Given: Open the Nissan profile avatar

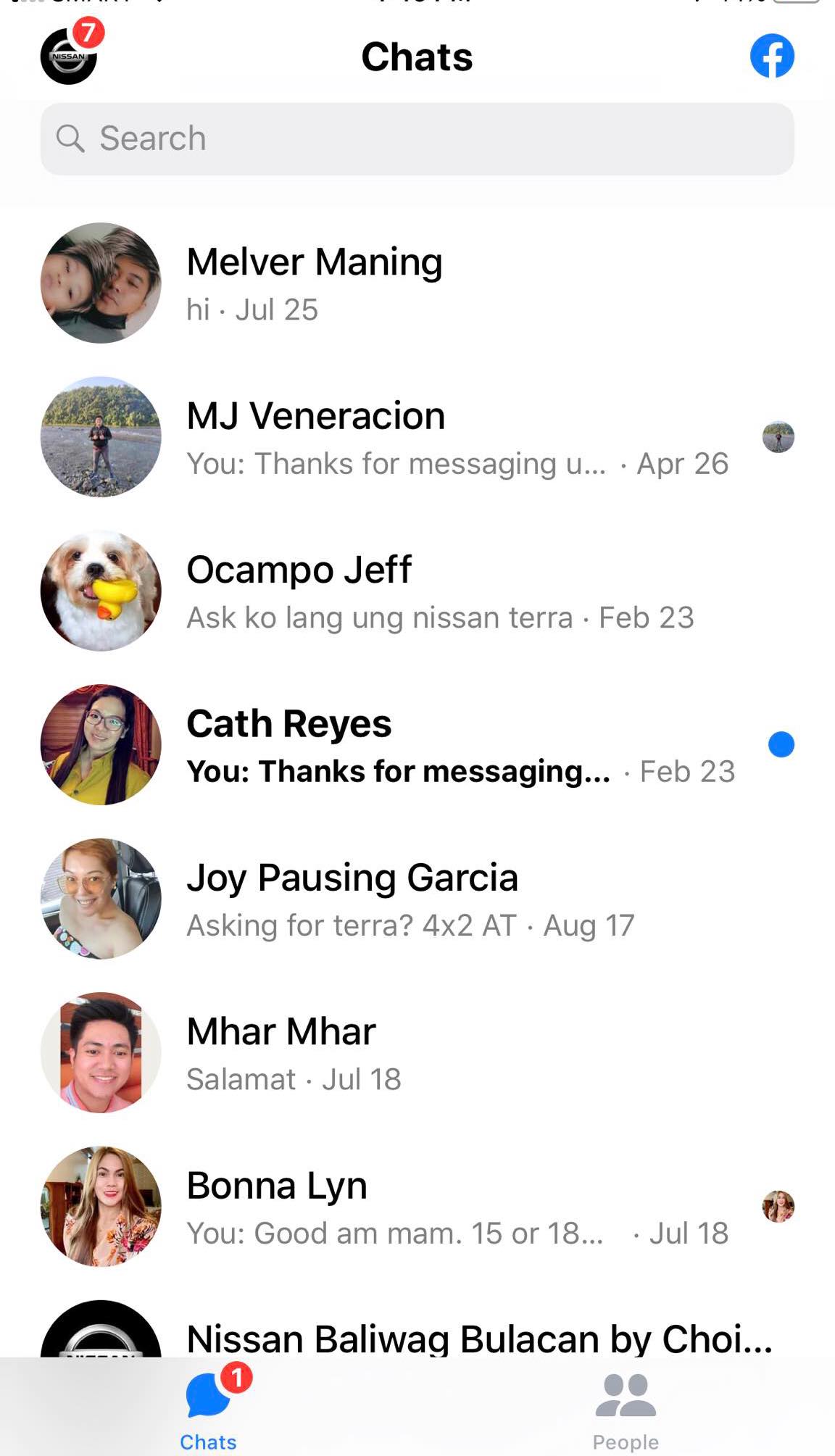Looking at the screenshot, I should pos(69,57).
